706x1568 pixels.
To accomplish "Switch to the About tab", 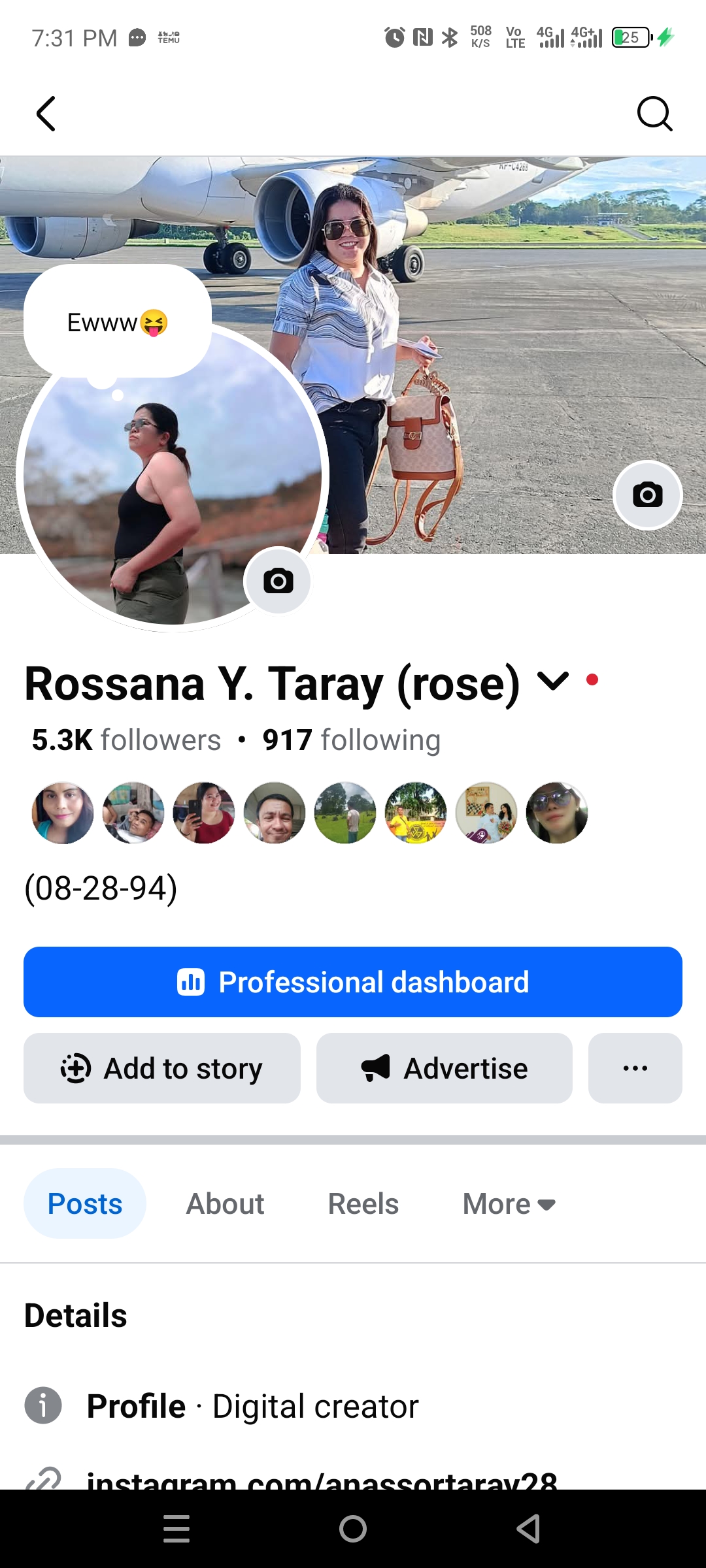I will [226, 1203].
